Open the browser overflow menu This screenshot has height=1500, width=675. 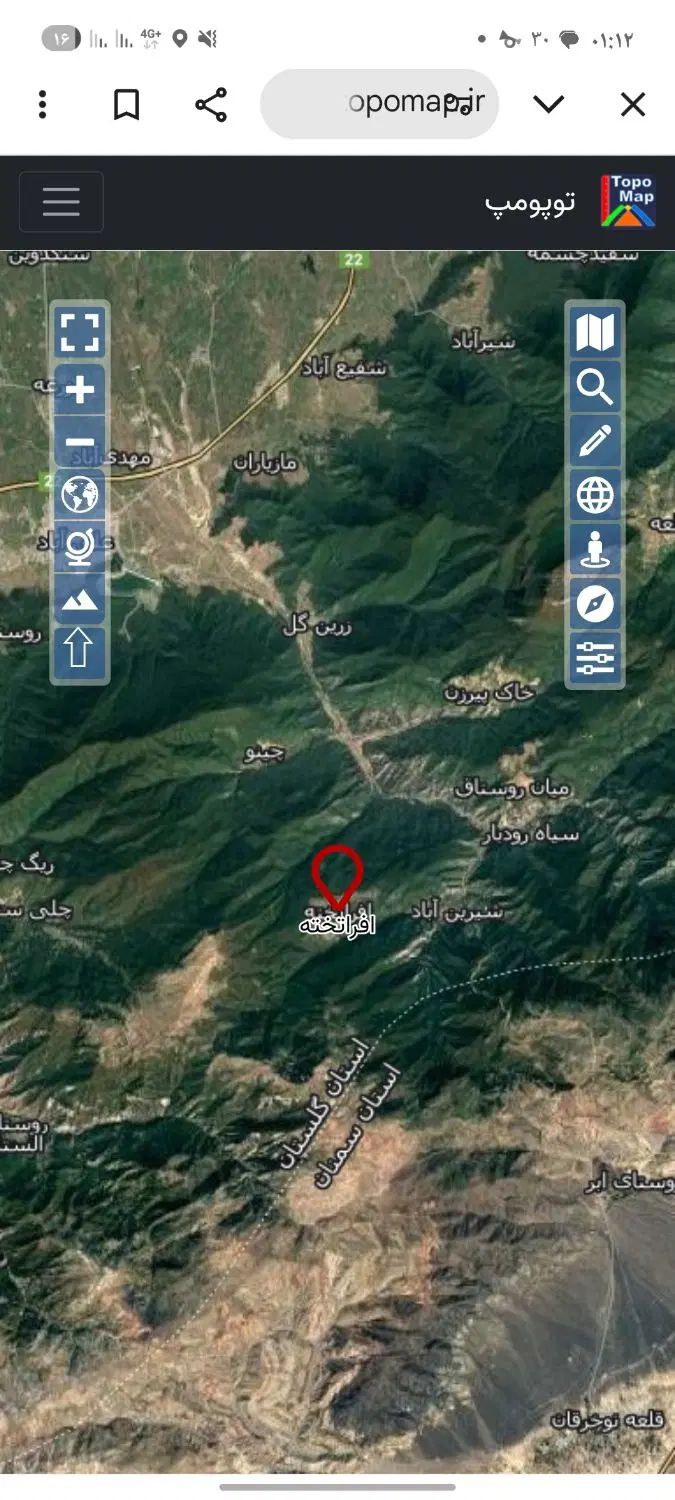[42, 105]
